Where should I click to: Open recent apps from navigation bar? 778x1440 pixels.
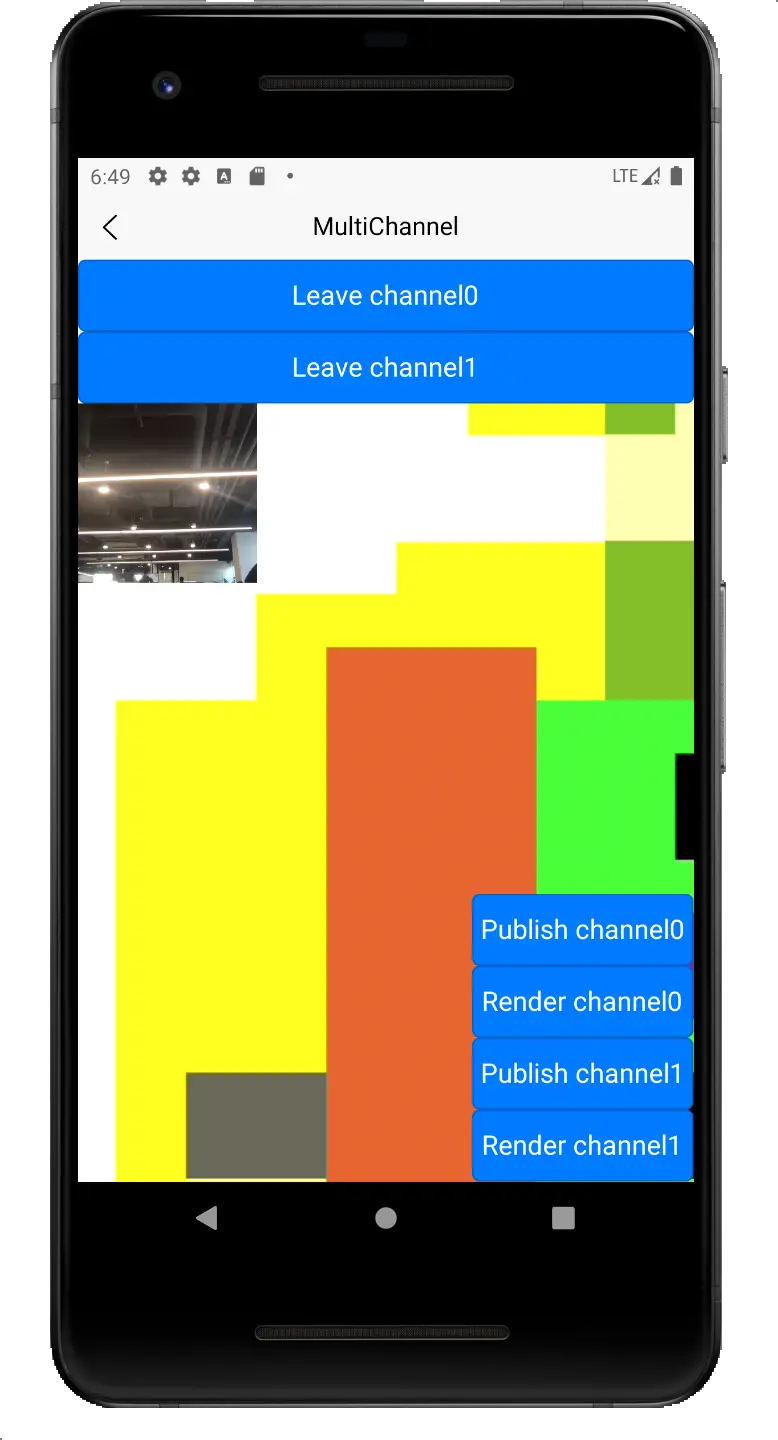(x=563, y=1217)
